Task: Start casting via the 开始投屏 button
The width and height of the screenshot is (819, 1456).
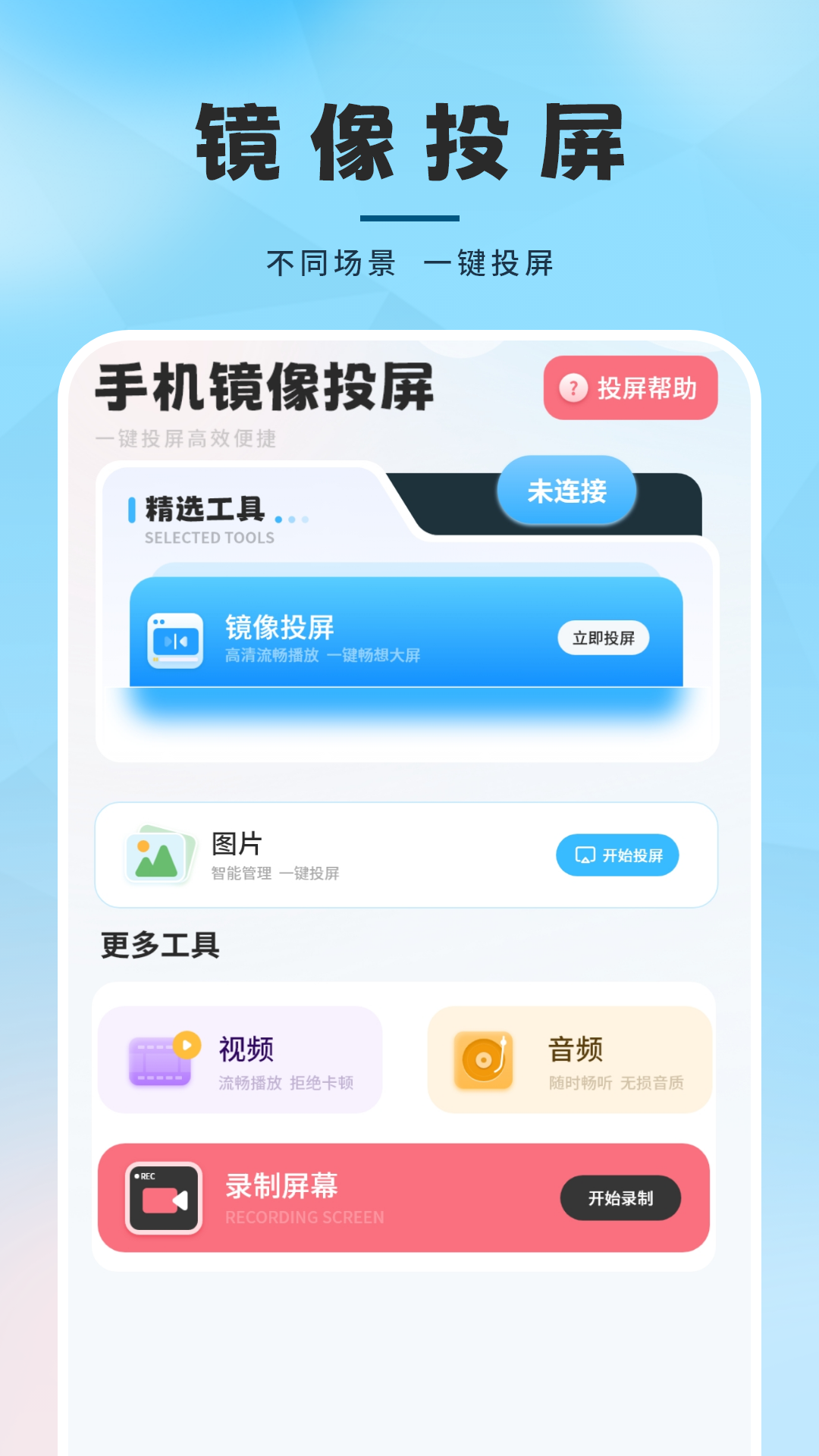Action: (618, 855)
